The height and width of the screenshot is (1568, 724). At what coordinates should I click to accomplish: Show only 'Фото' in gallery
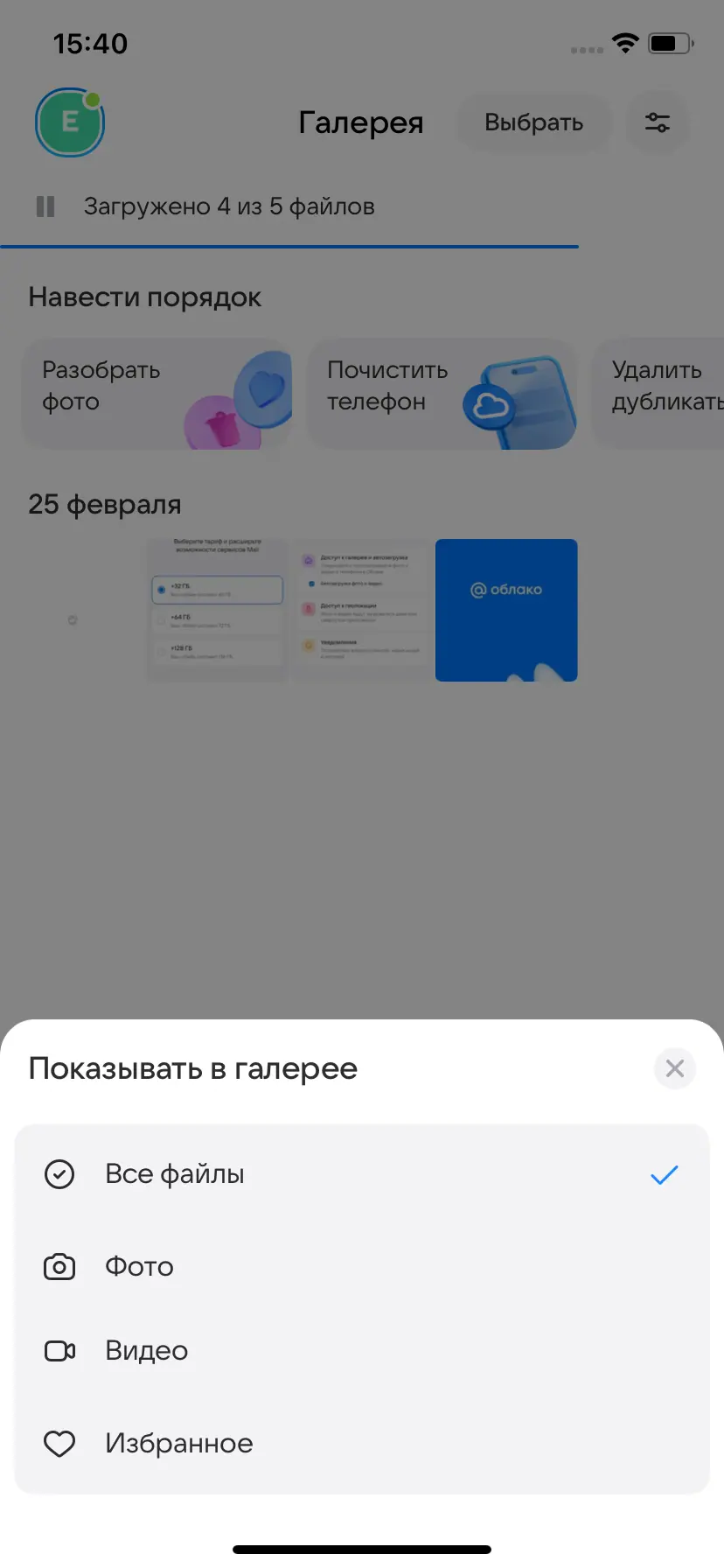[x=361, y=1266]
